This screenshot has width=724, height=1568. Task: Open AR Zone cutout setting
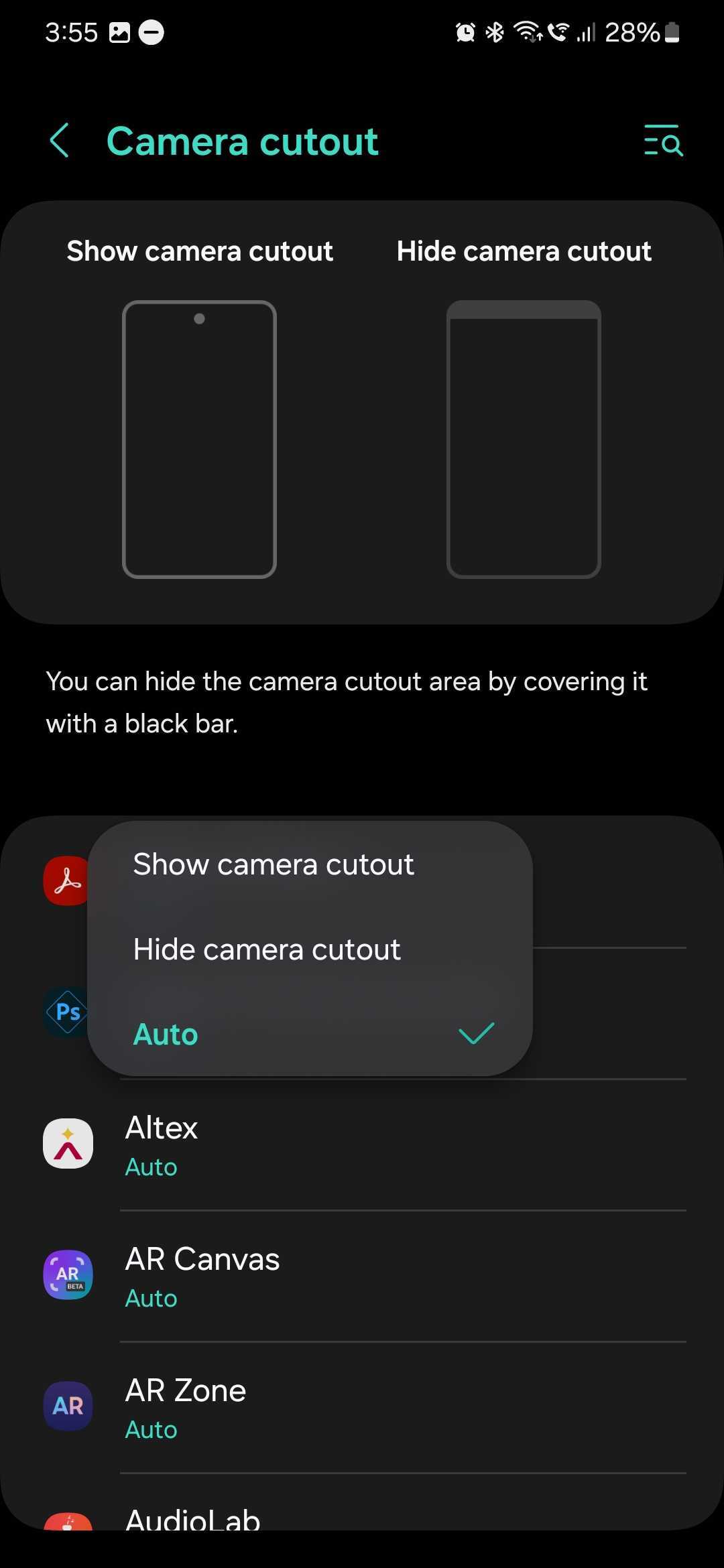[362, 1407]
